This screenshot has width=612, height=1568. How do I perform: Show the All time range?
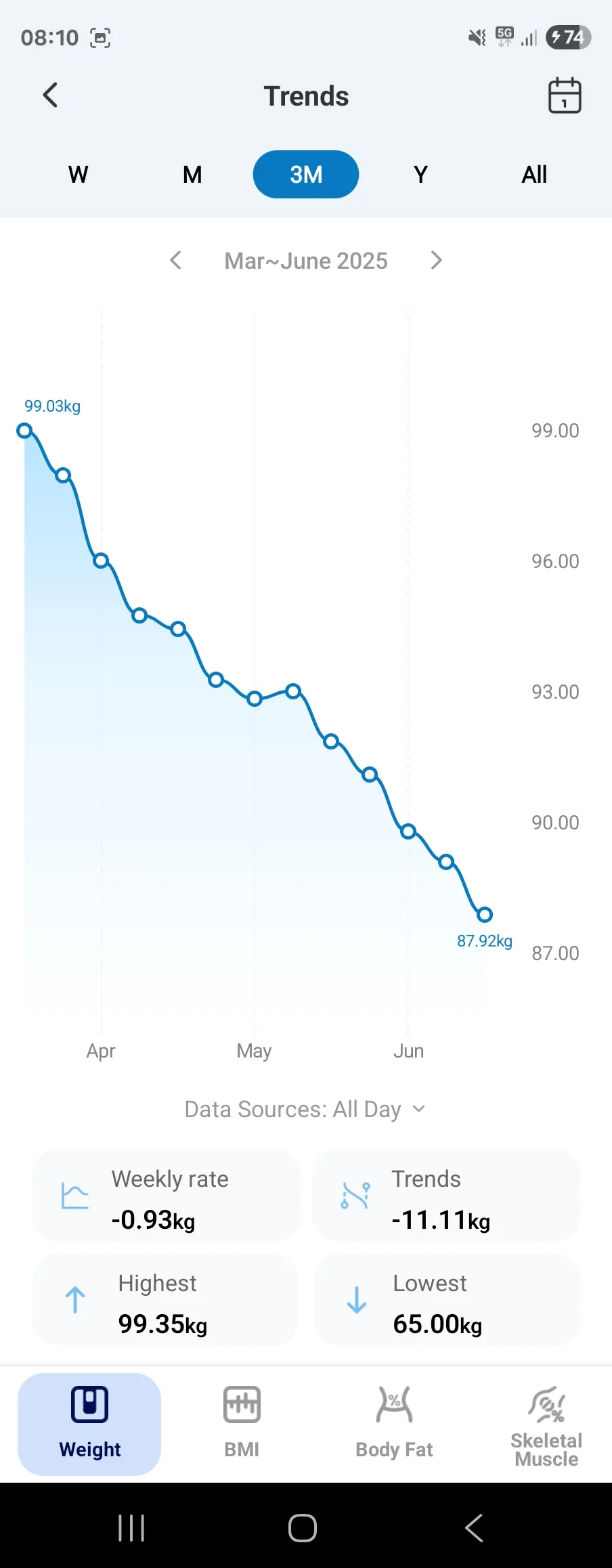pyautogui.click(x=534, y=175)
